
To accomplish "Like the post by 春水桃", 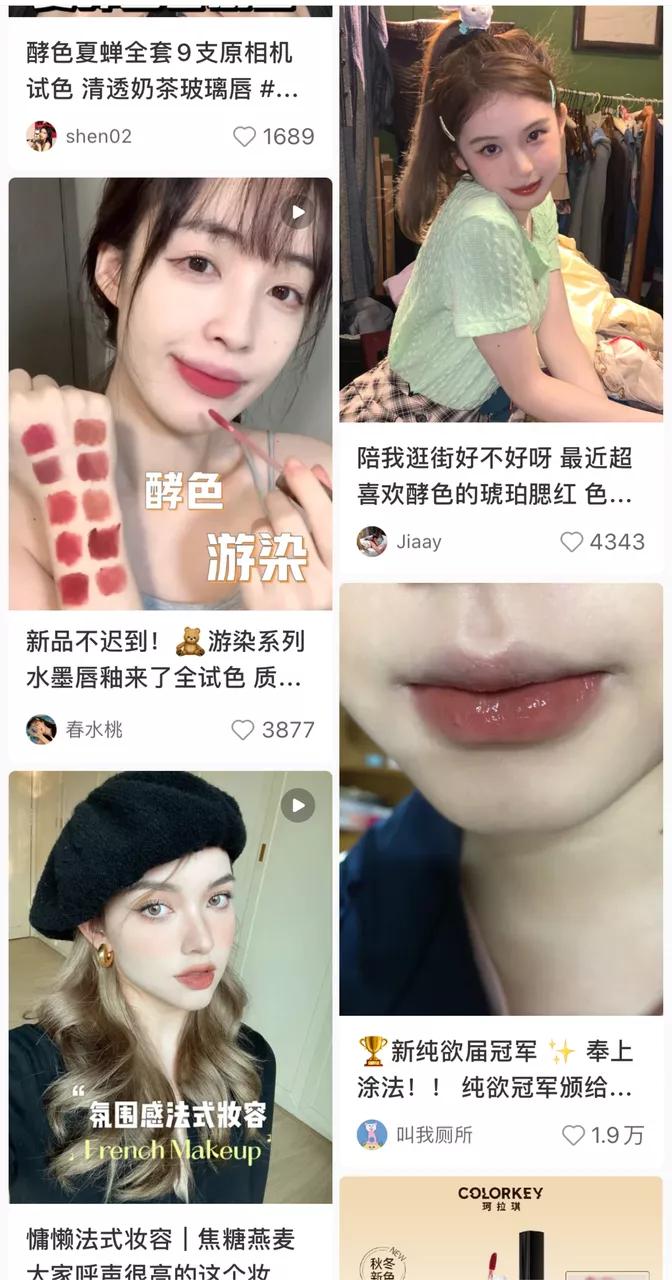I will tap(243, 730).
